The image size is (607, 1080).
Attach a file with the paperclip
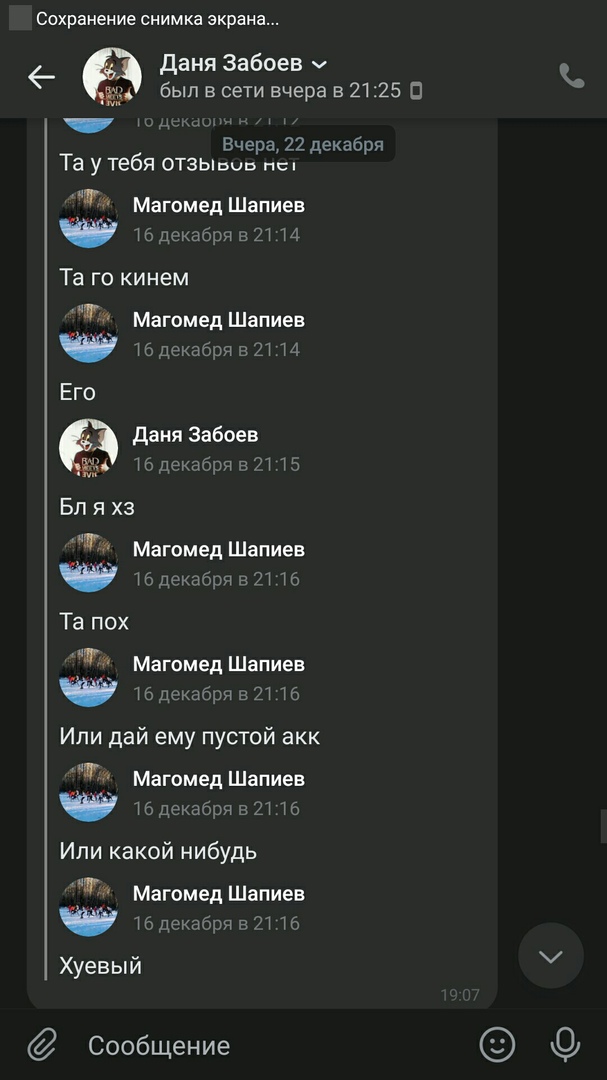(x=41, y=1045)
